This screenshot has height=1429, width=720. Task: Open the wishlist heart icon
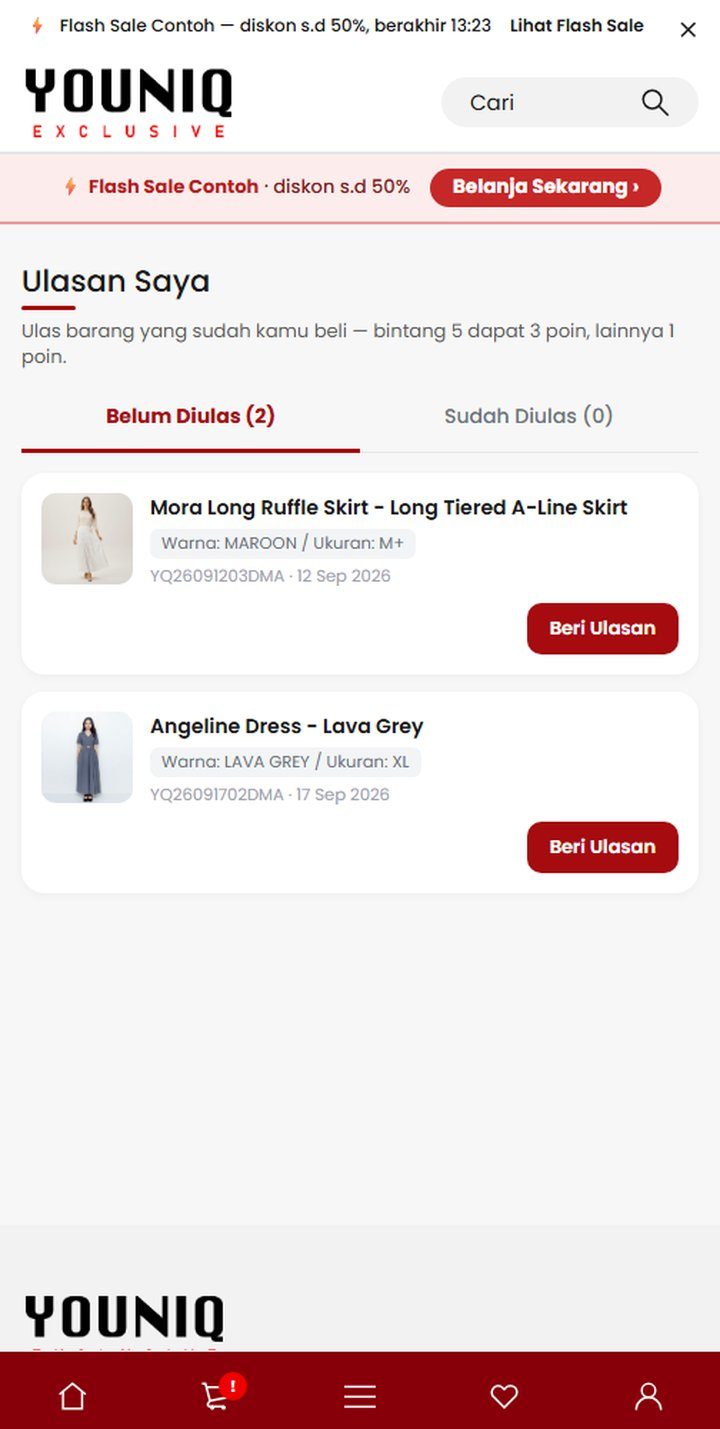(x=504, y=1397)
